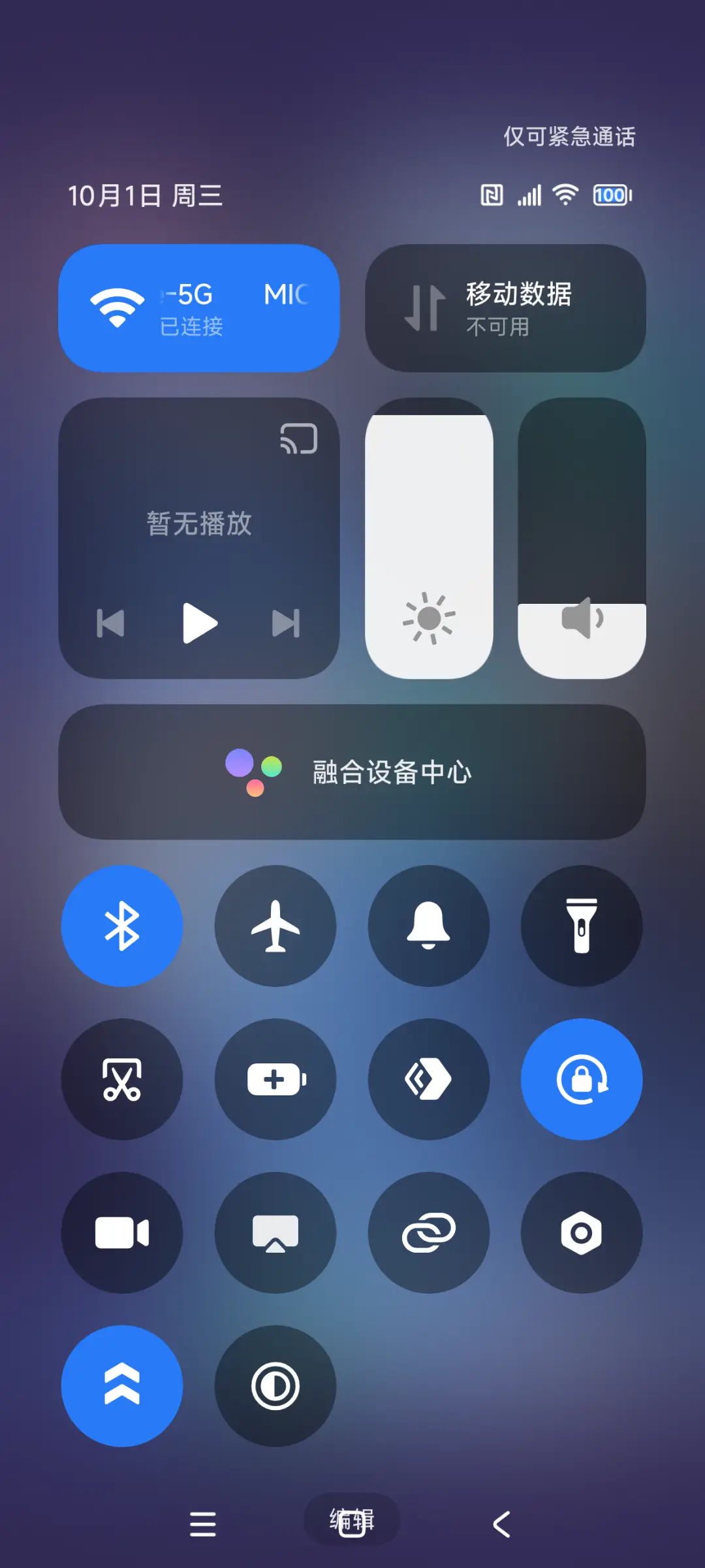Enable airplane mode
The image size is (705, 1568).
click(x=275, y=927)
